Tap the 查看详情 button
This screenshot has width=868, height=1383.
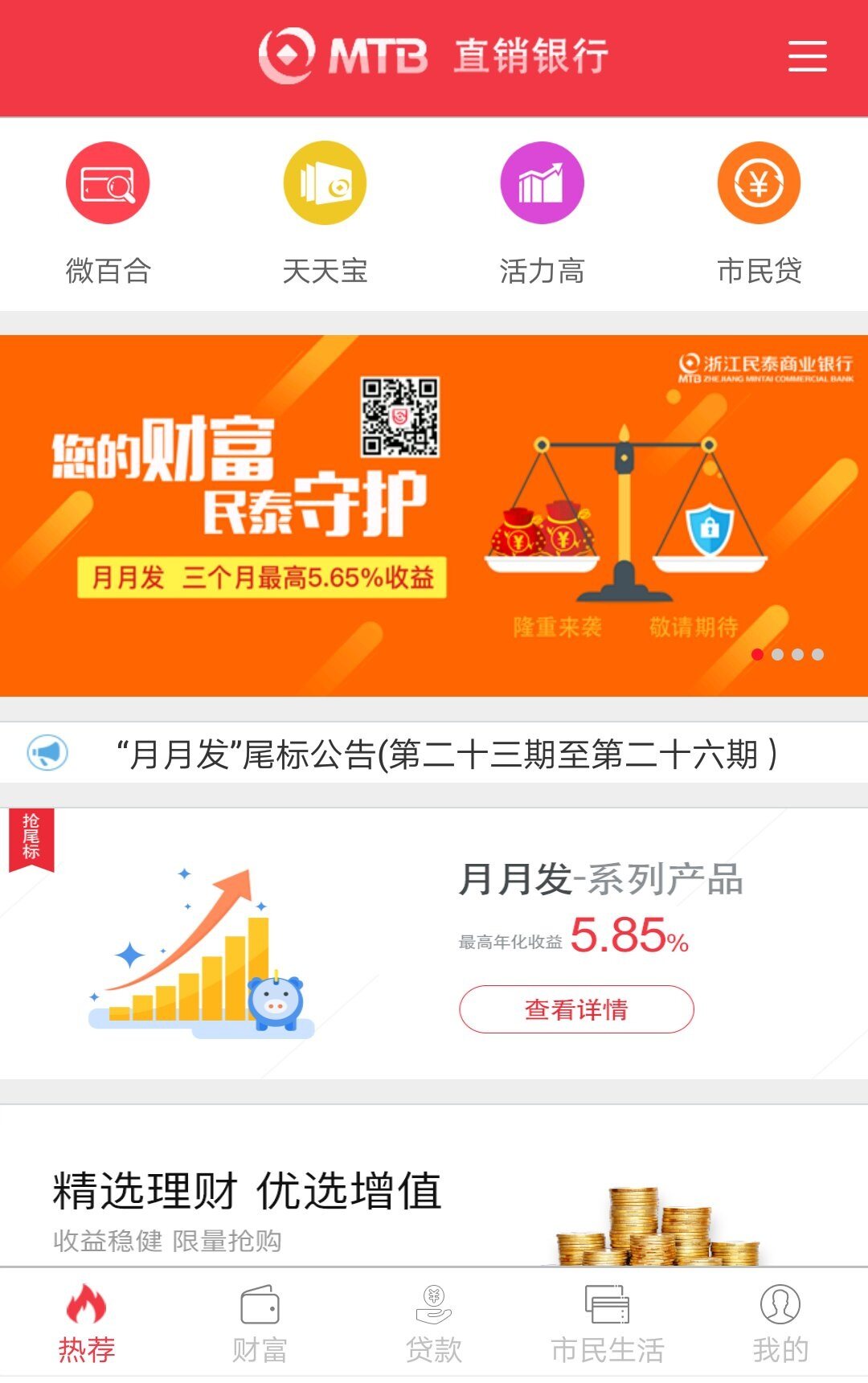tap(576, 1009)
